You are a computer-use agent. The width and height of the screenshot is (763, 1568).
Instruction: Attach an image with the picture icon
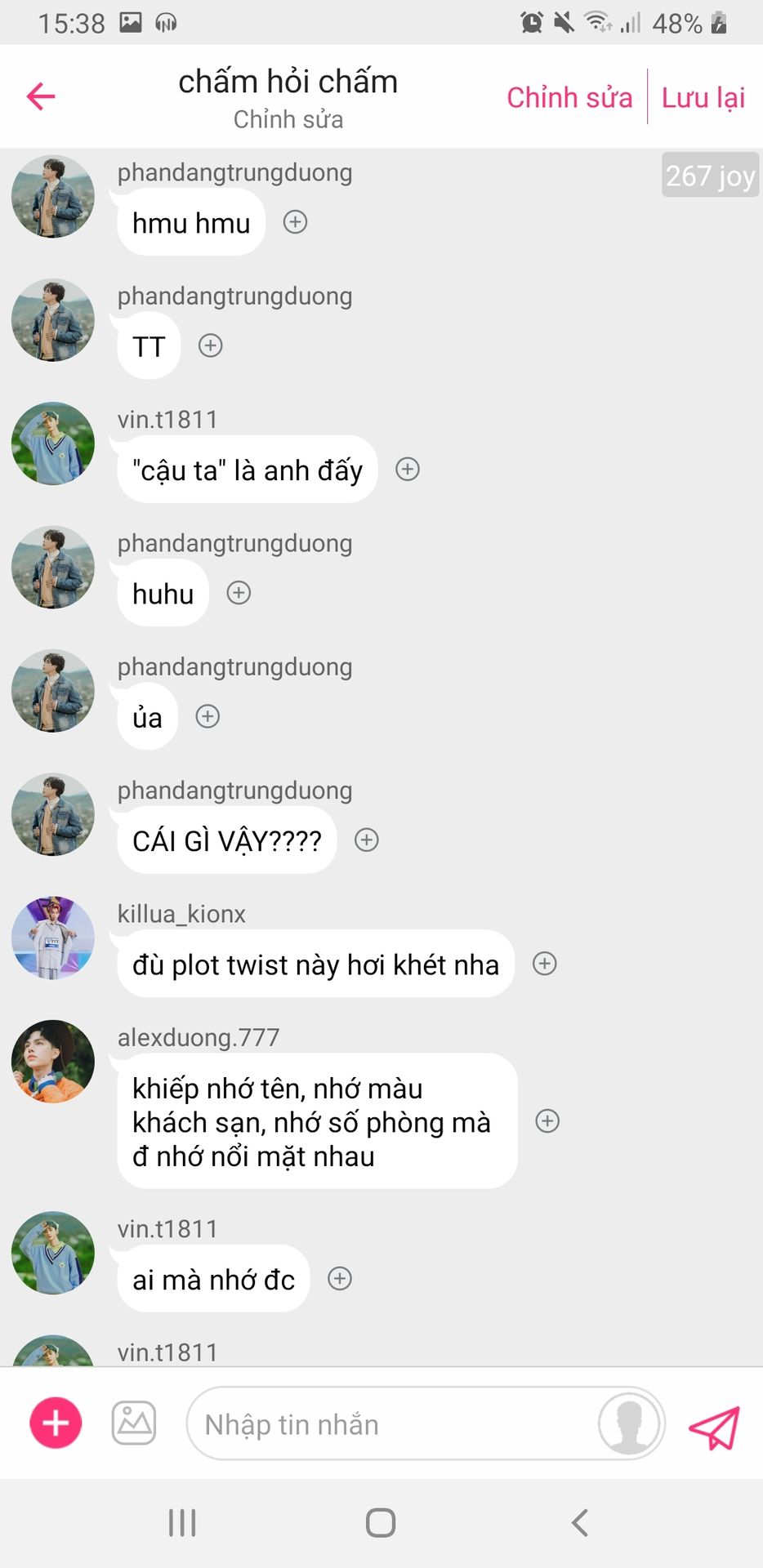pos(134,1423)
